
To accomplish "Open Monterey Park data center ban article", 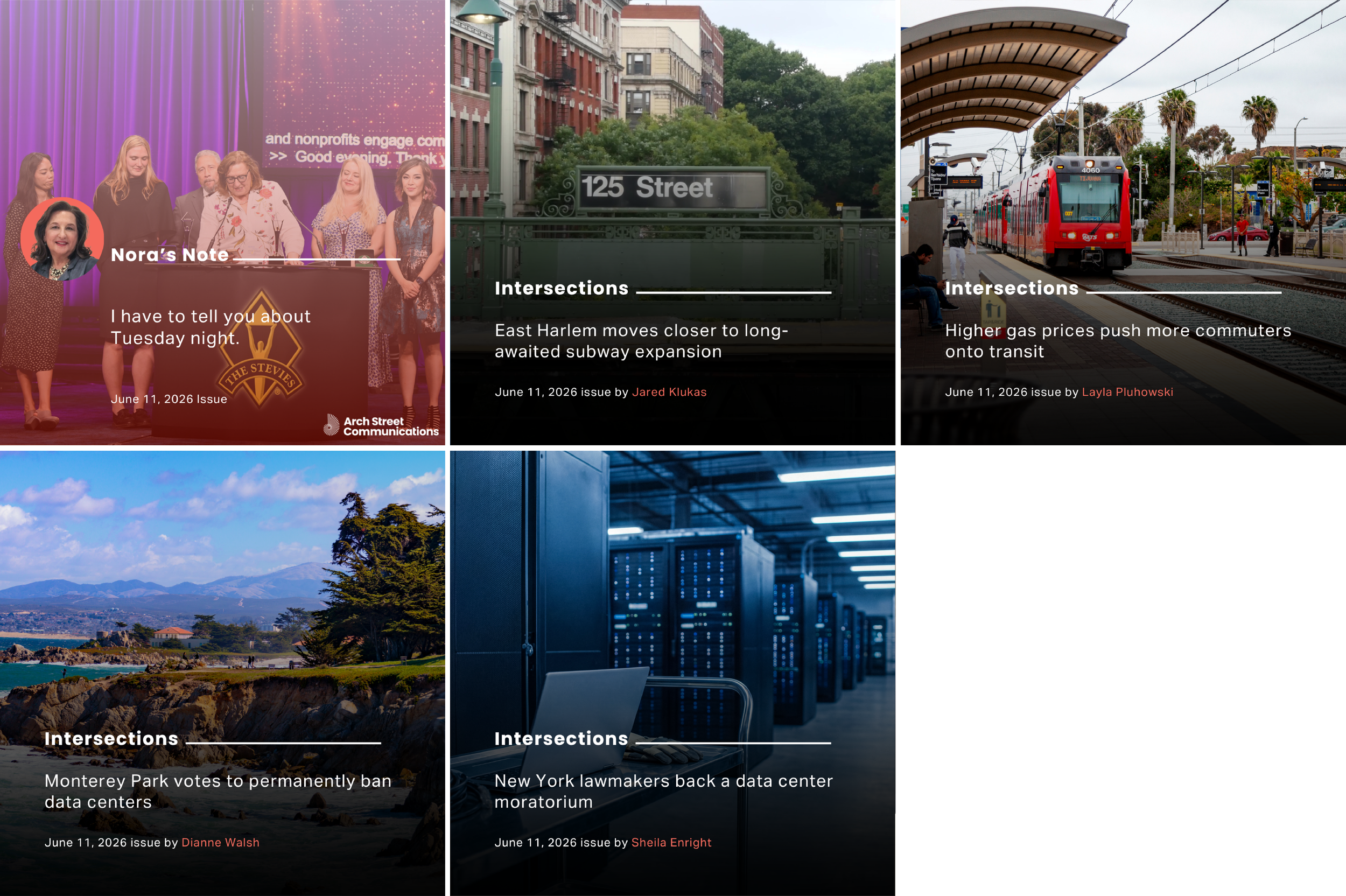I will 218,791.
